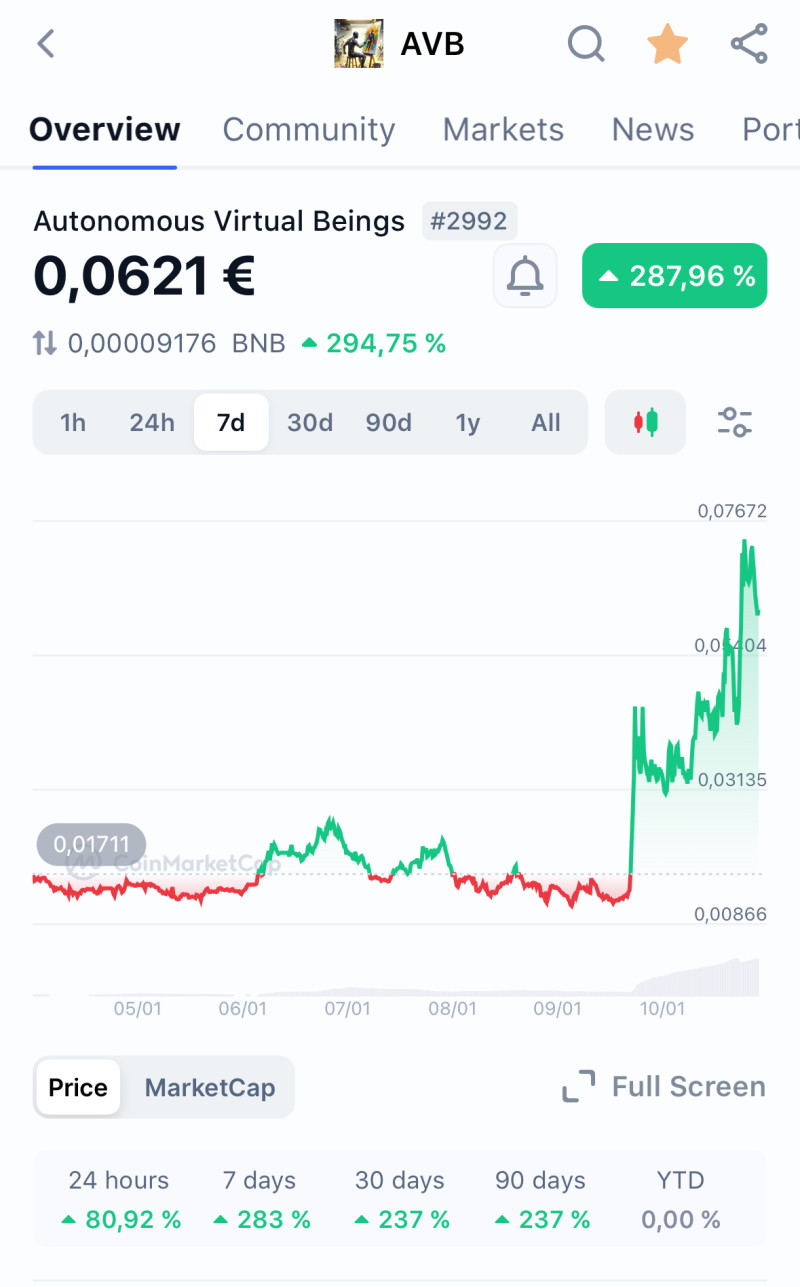Remove AVB from favorites via star

(667, 45)
